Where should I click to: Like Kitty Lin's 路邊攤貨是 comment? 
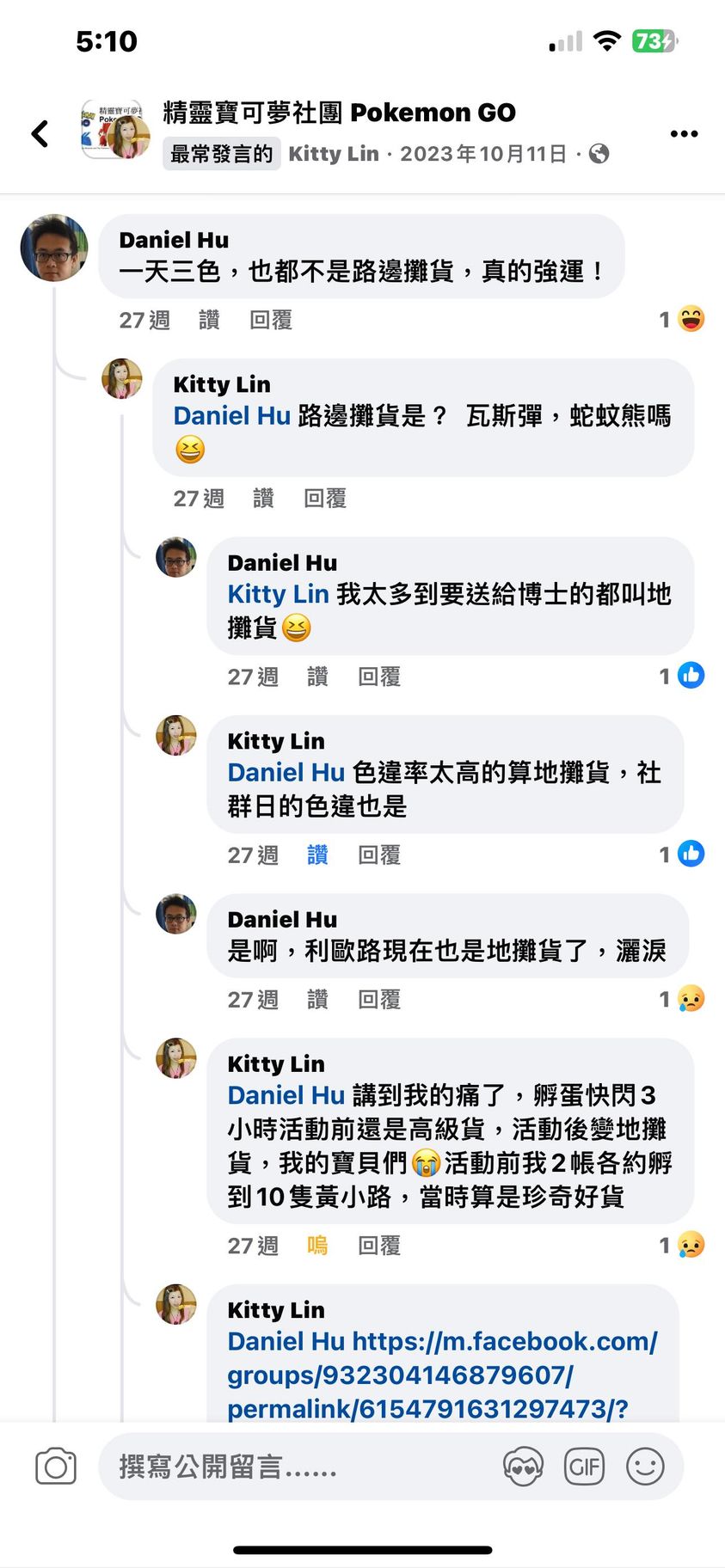tap(263, 499)
